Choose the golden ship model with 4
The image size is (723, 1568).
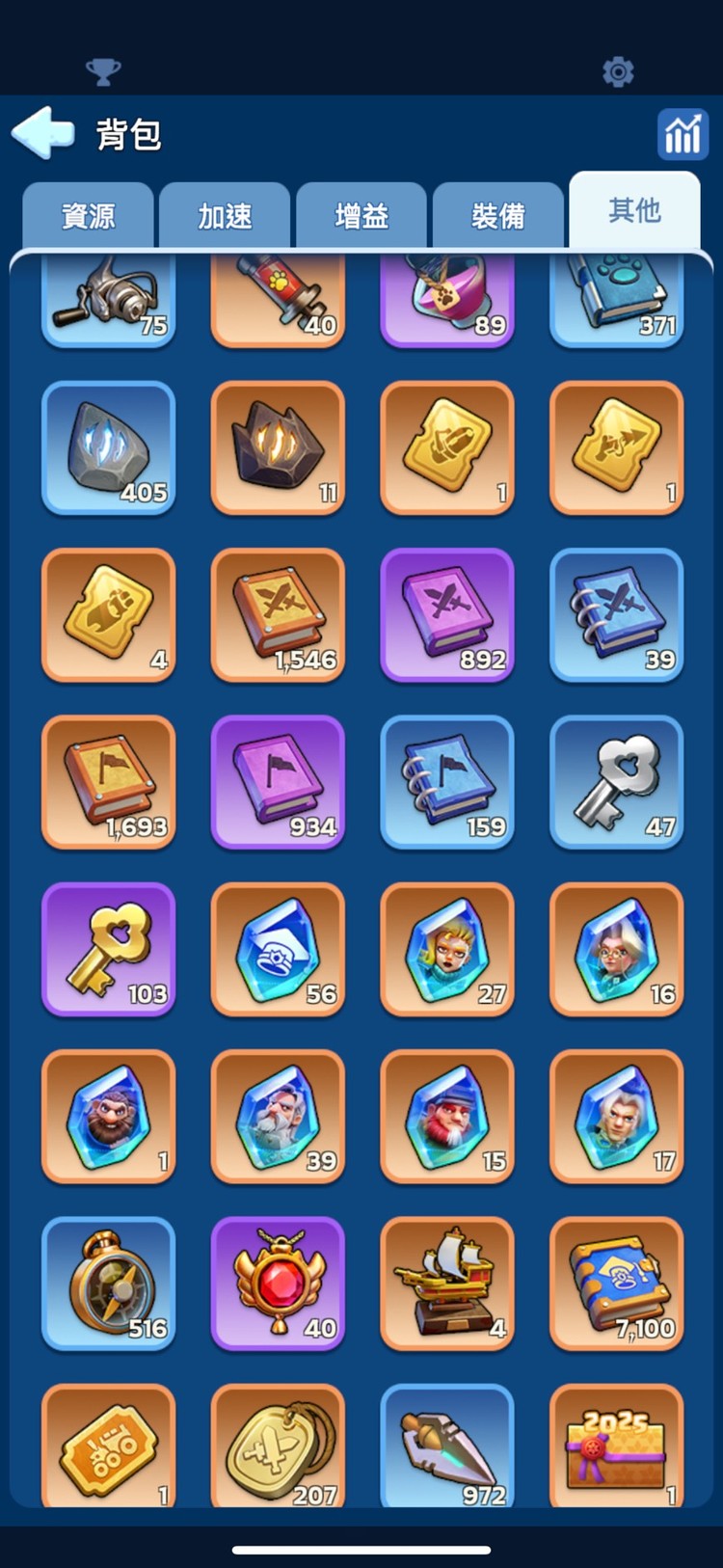pyautogui.click(x=447, y=1284)
